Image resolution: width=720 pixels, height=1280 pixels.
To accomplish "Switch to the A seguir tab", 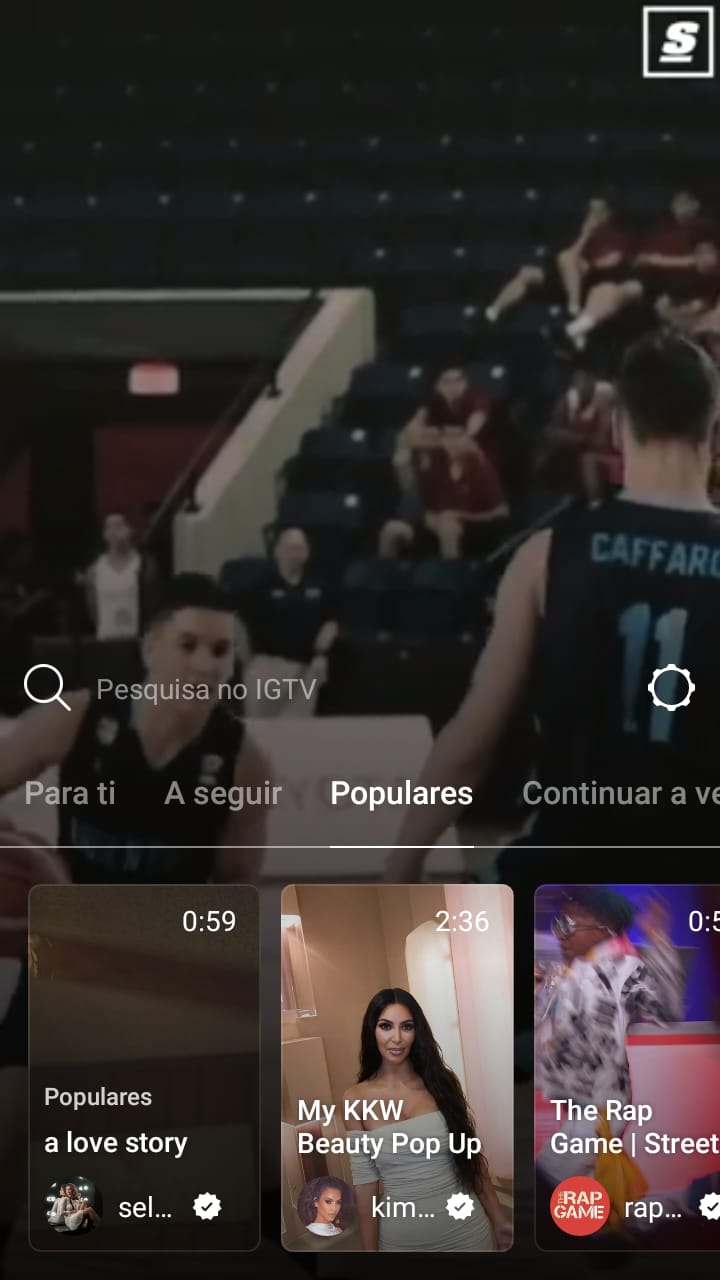I will (x=223, y=793).
